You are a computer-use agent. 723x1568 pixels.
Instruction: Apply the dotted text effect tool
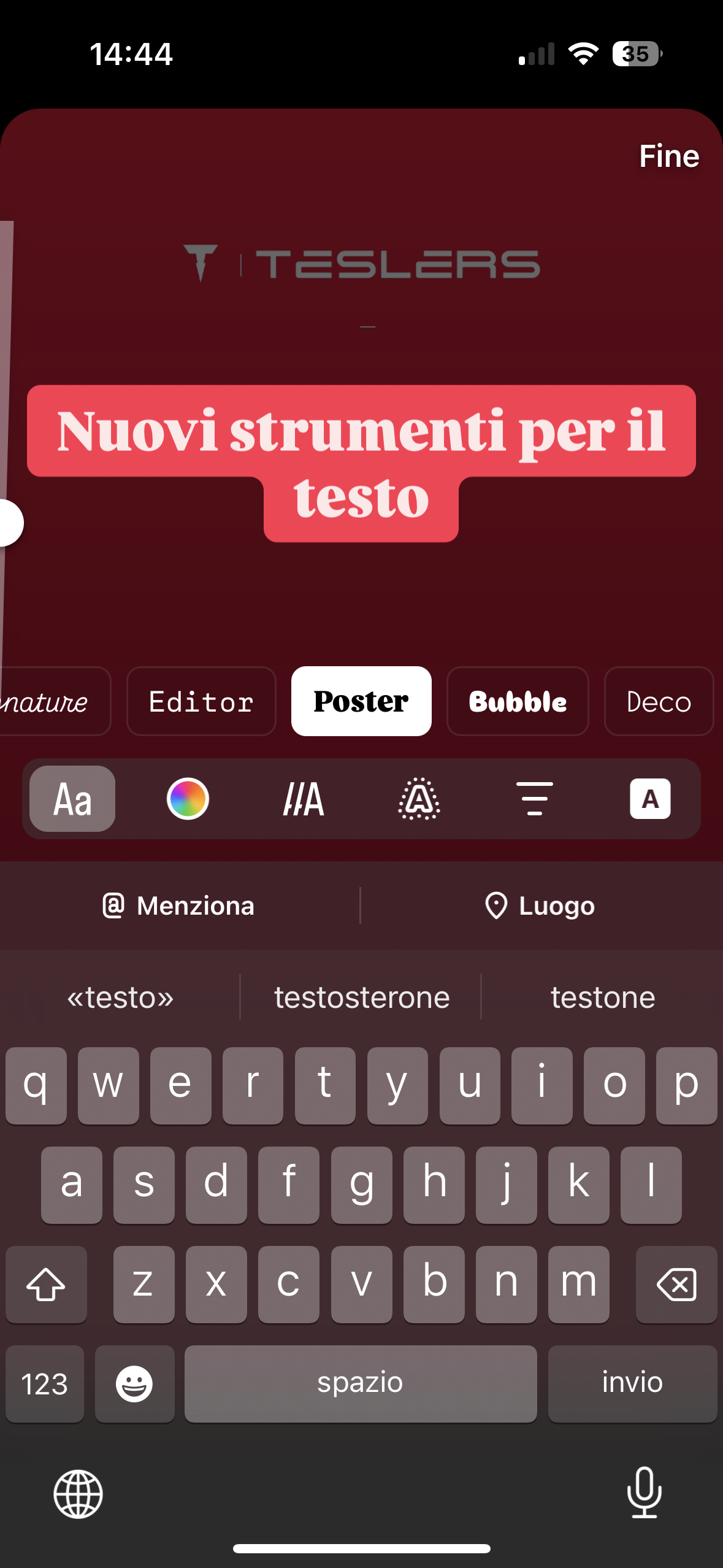[x=419, y=799]
